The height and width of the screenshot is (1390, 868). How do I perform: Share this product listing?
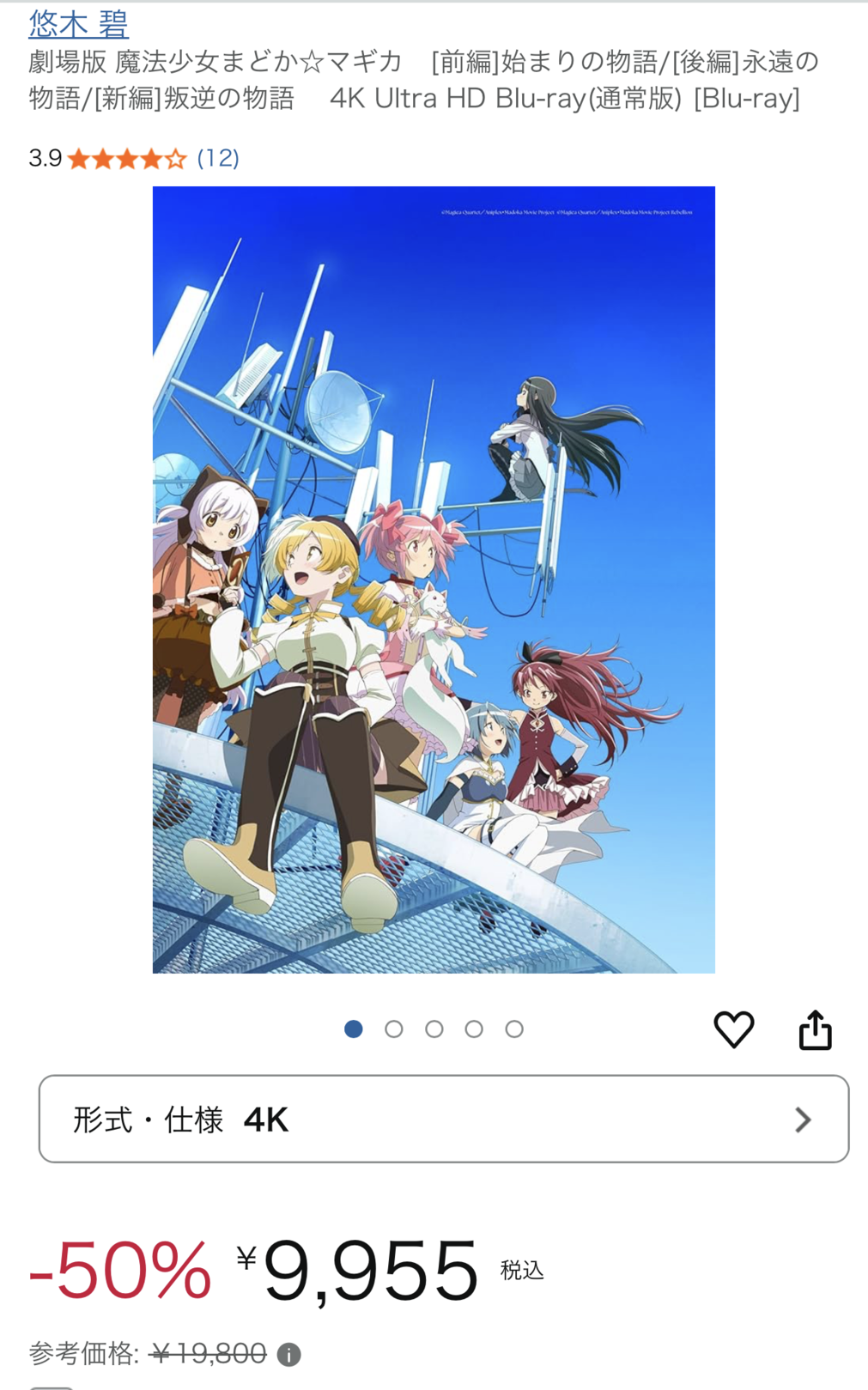point(816,1029)
